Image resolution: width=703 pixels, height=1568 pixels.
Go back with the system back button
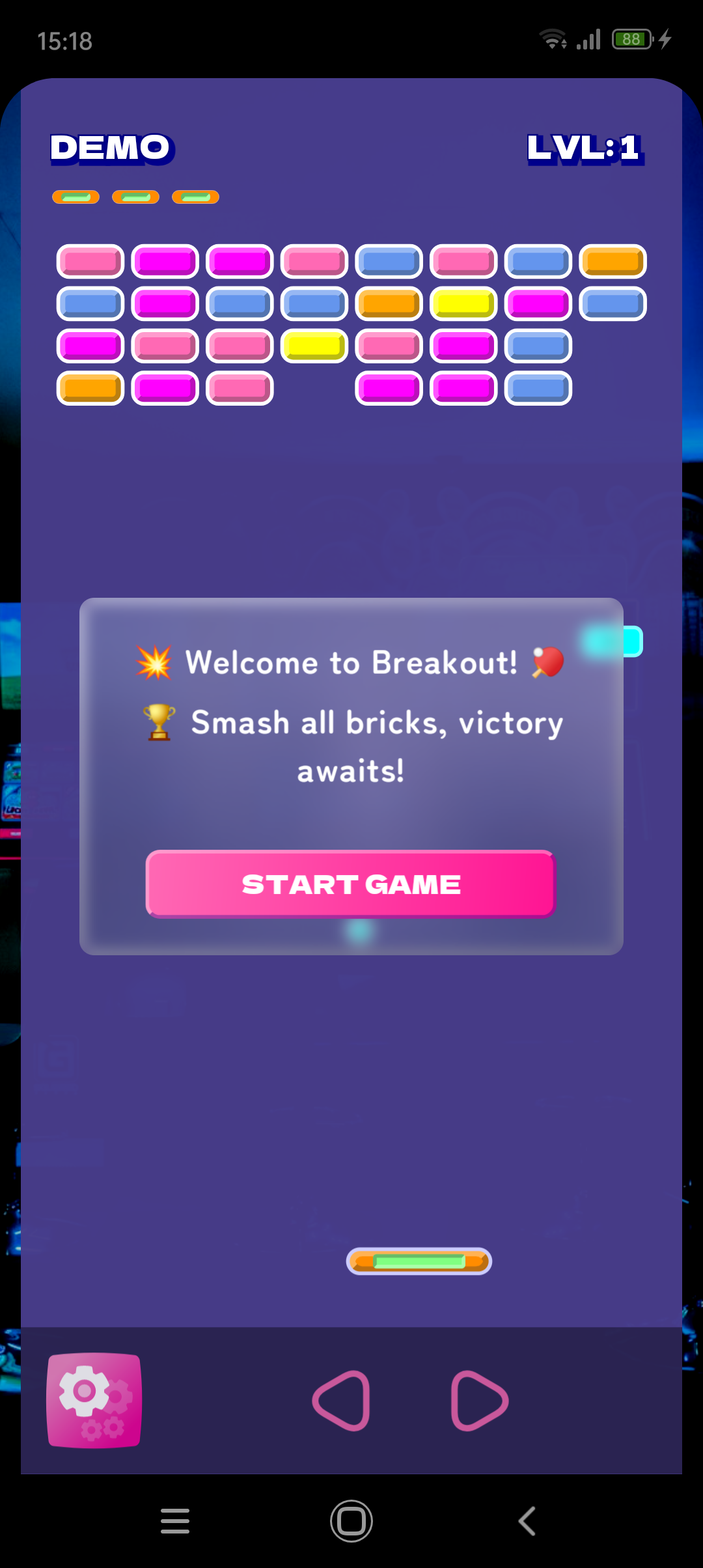coord(527,1521)
